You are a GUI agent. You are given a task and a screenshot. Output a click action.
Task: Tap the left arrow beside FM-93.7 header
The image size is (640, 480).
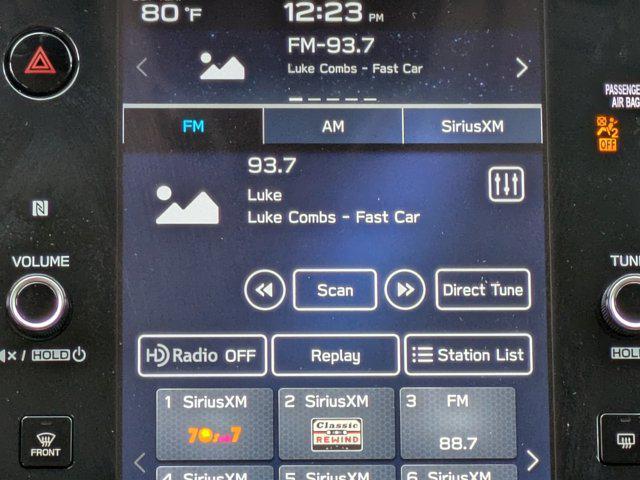[141, 67]
